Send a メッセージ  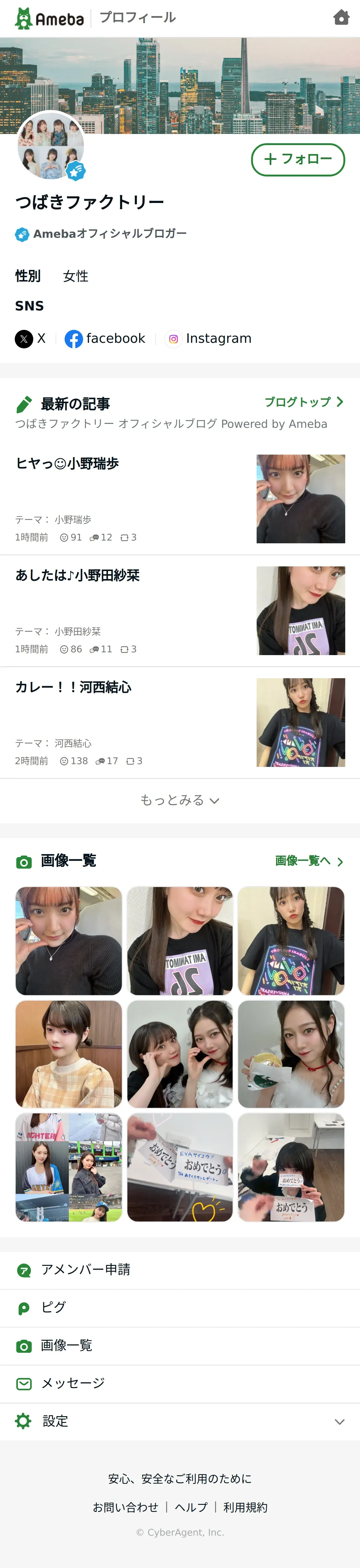180,1384
